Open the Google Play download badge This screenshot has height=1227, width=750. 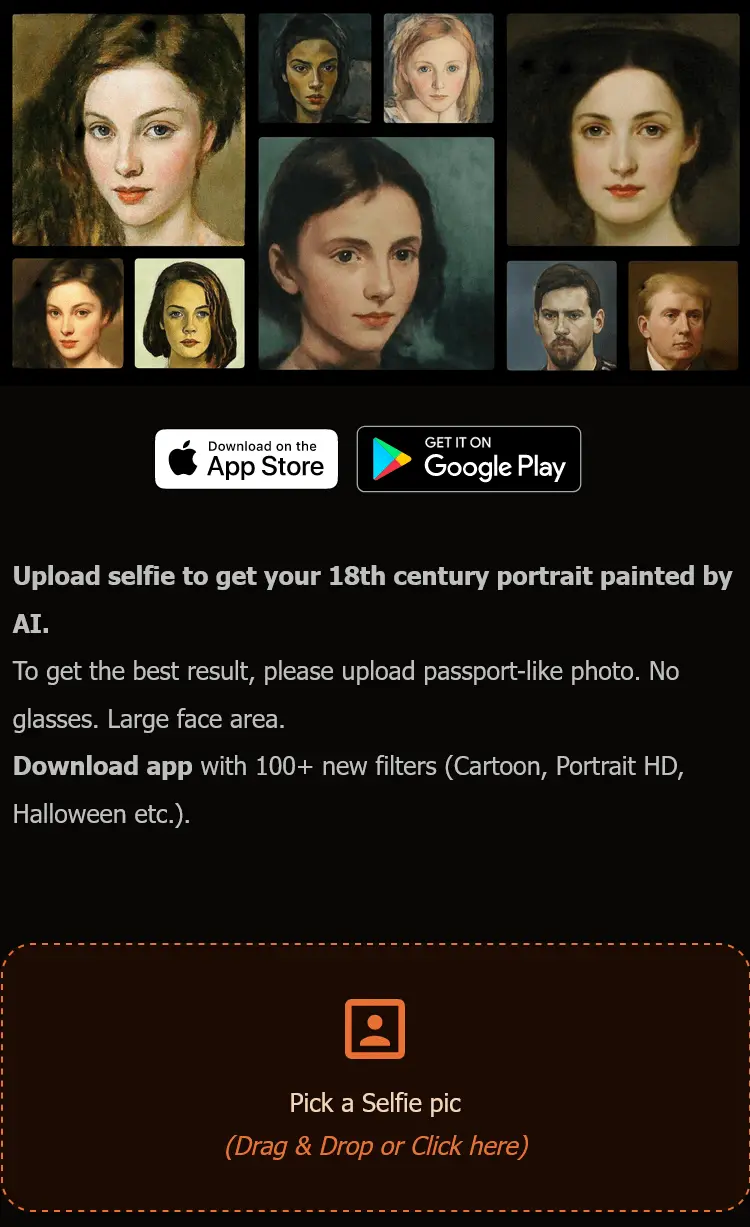(x=468, y=459)
